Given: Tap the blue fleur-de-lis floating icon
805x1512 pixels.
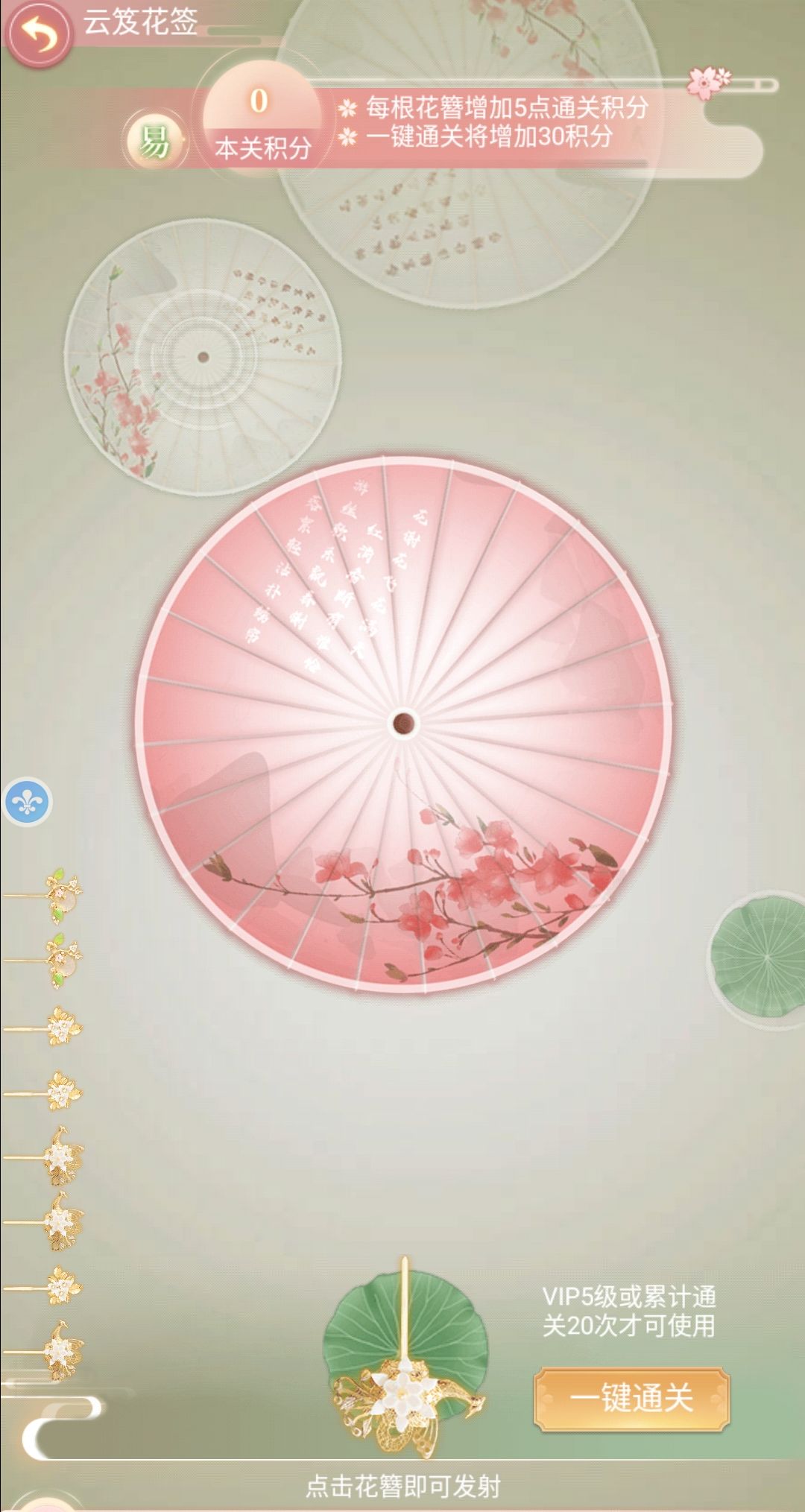Looking at the screenshot, I should pyautogui.click(x=28, y=803).
